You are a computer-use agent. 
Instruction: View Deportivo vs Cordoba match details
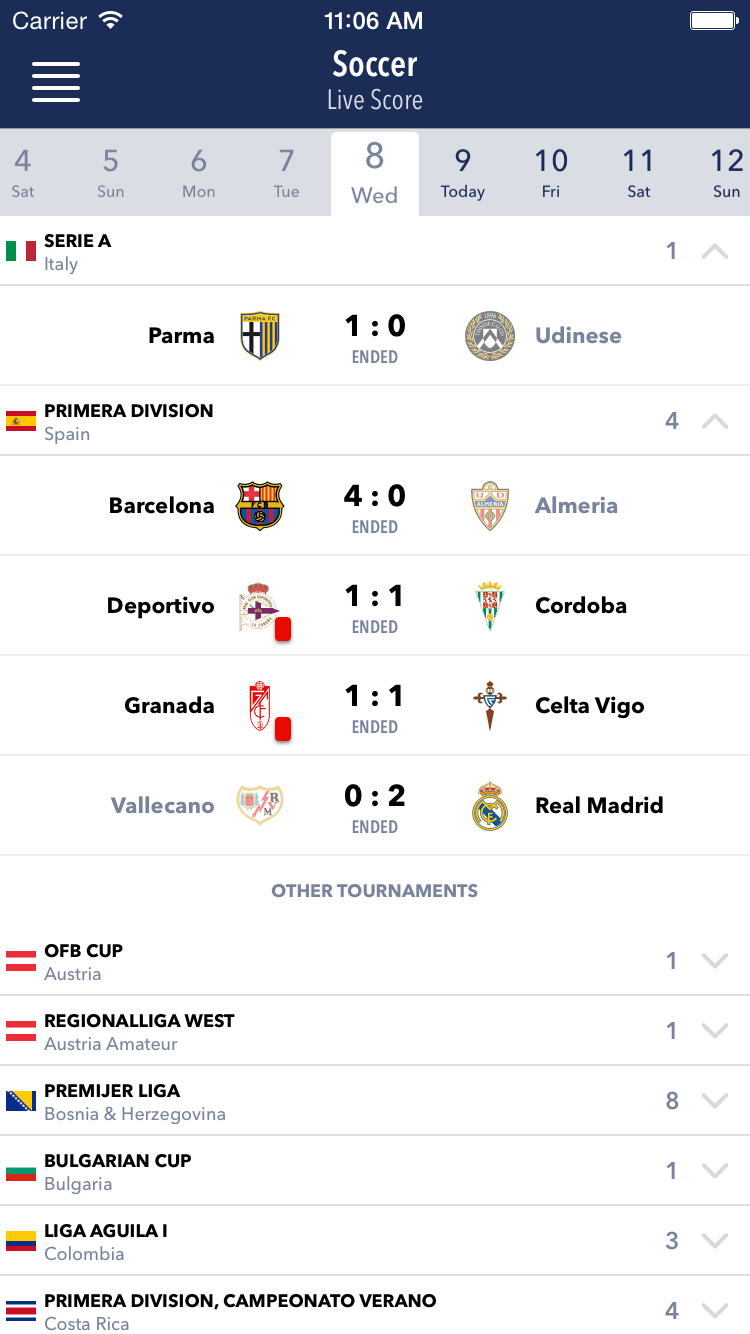pos(375,606)
